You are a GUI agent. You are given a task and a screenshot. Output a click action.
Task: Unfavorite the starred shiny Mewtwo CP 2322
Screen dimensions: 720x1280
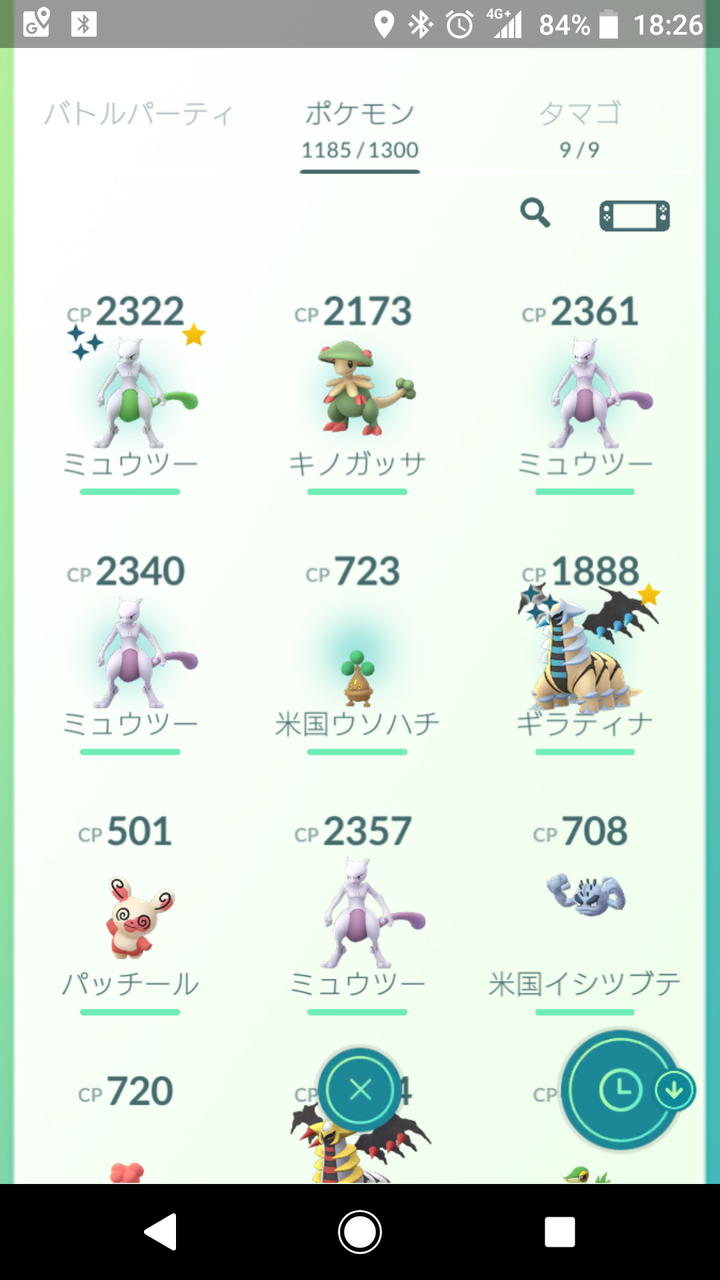pyautogui.click(x=192, y=334)
